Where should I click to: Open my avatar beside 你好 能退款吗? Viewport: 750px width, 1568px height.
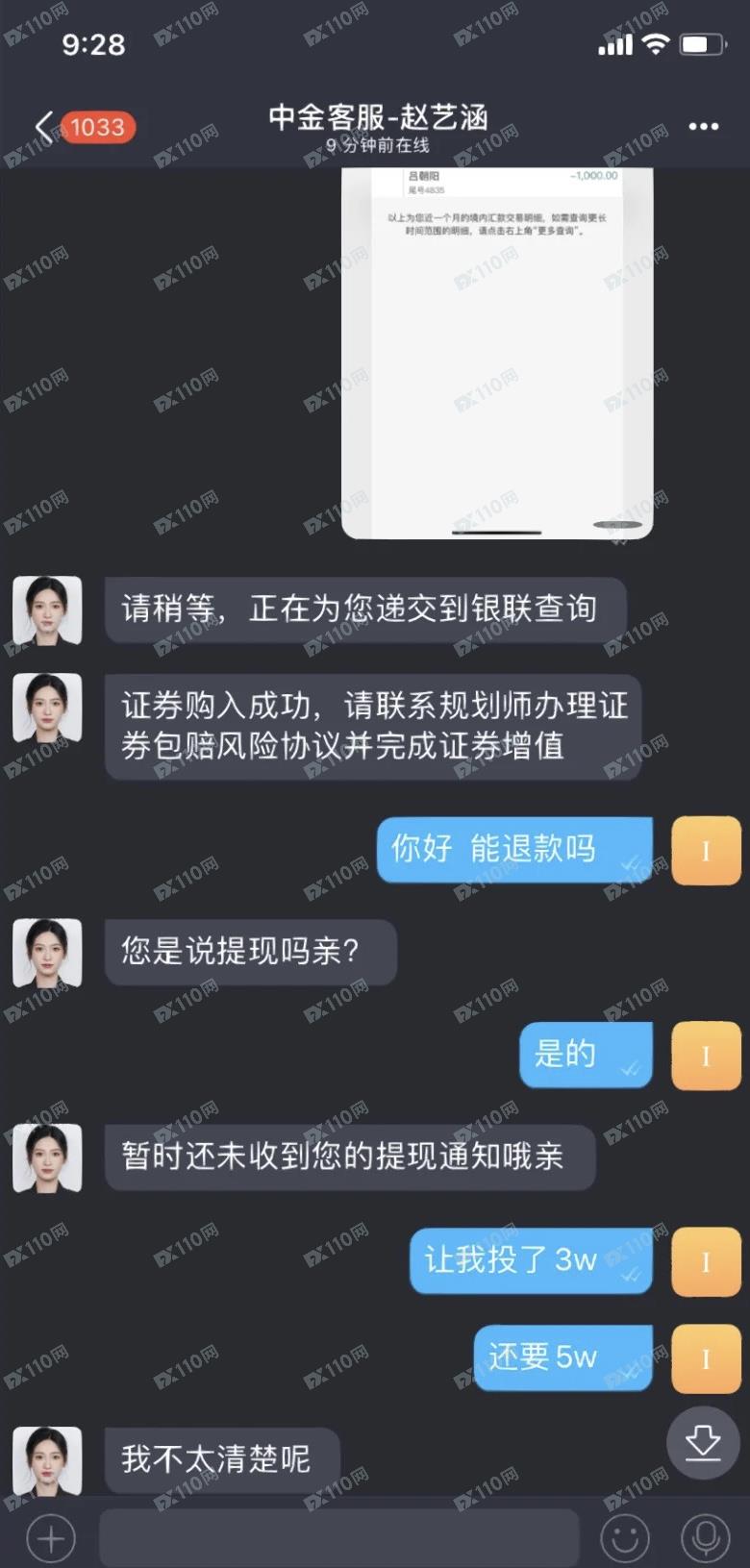[705, 851]
